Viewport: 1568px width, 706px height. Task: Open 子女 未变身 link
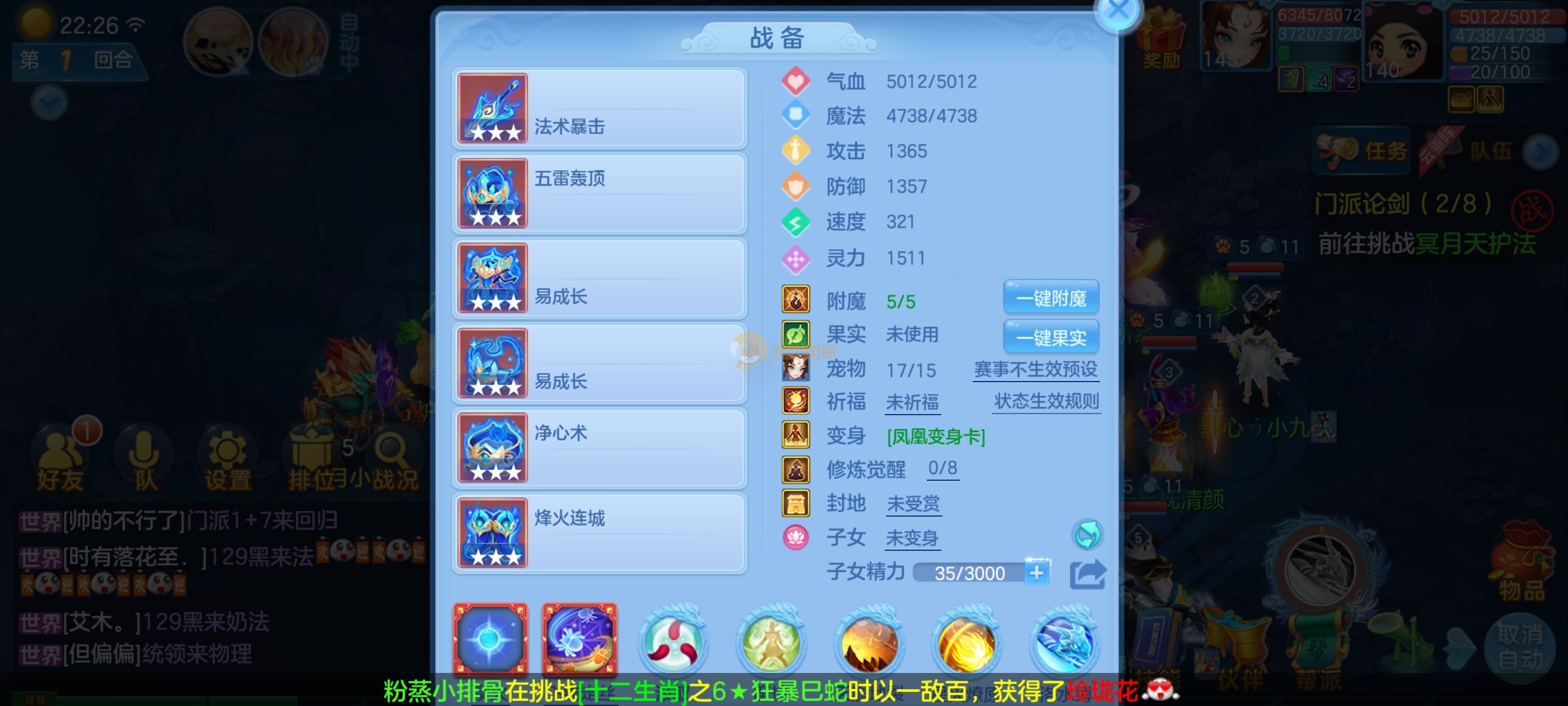tap(912, 538)
